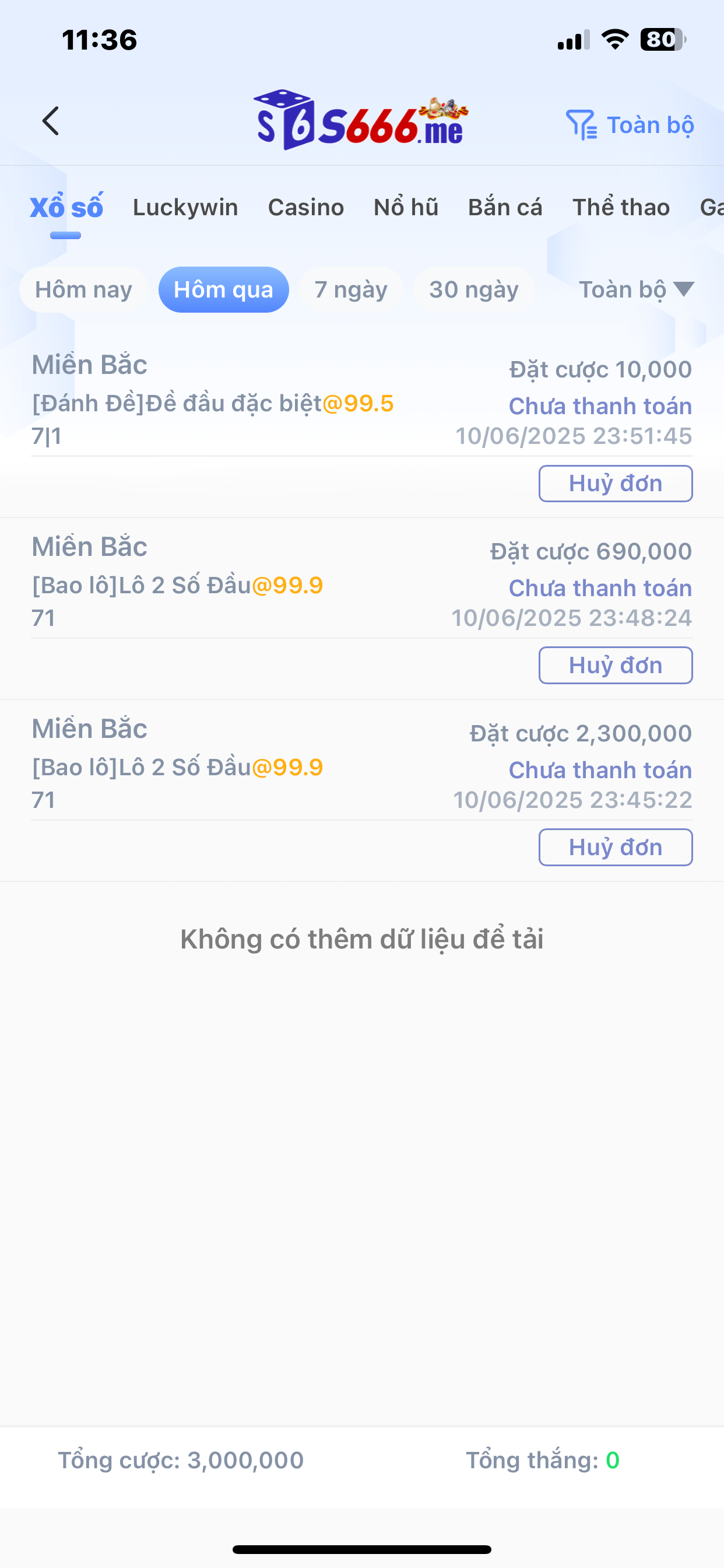Open the Toàn bộ filter in header

pyautogui.click(x=630, y=125)
